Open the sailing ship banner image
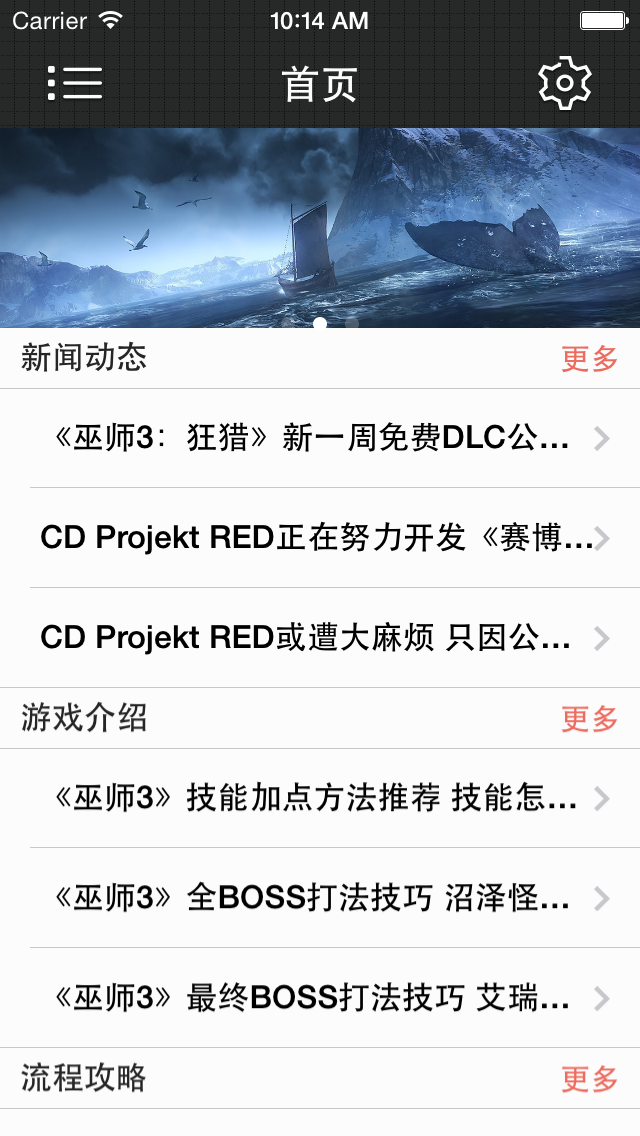The width and height of the screenshot is (640, 1136). click(x=320, y=228)
